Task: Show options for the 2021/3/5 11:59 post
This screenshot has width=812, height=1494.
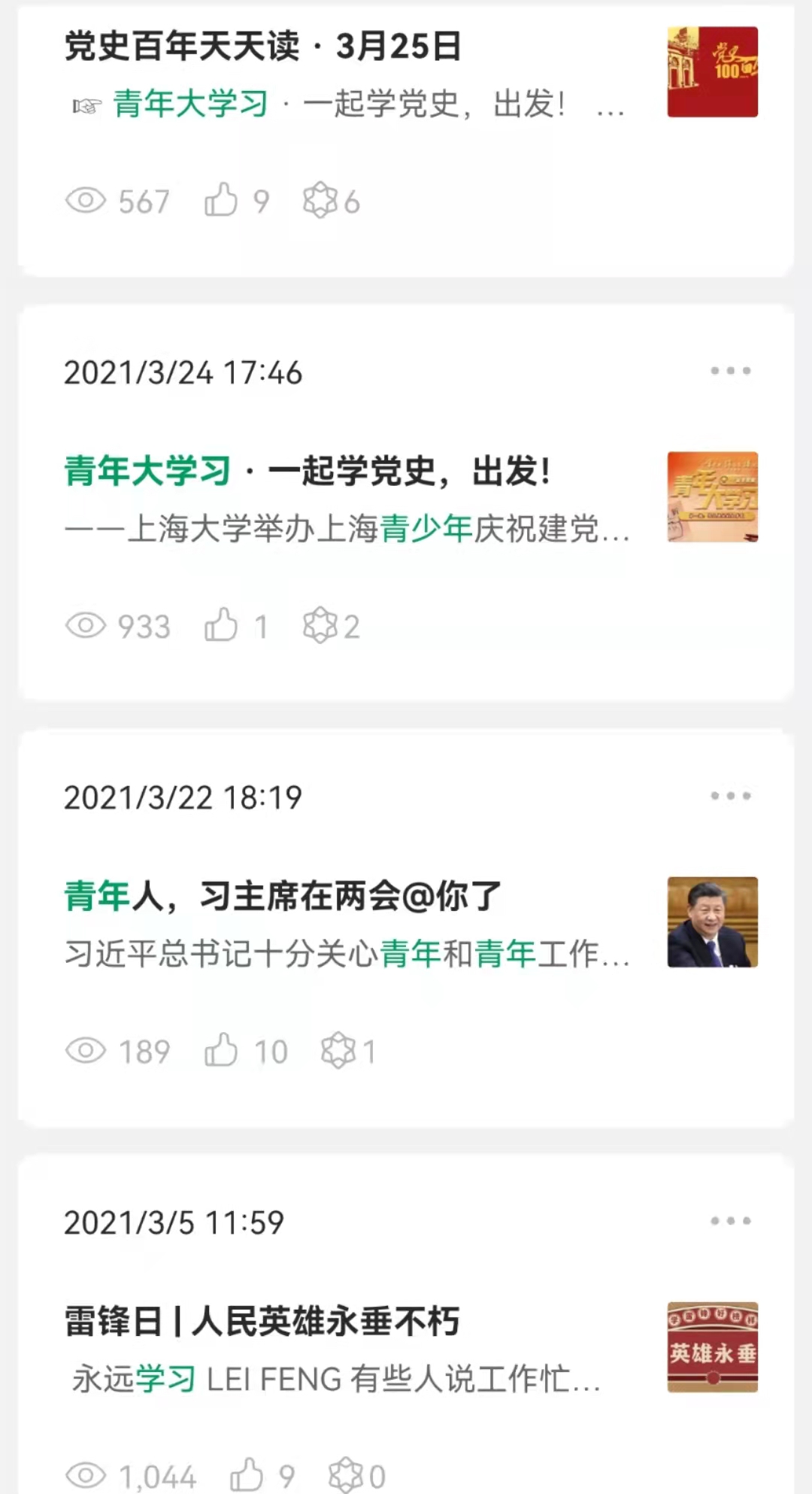Action: pos(730,1221)
